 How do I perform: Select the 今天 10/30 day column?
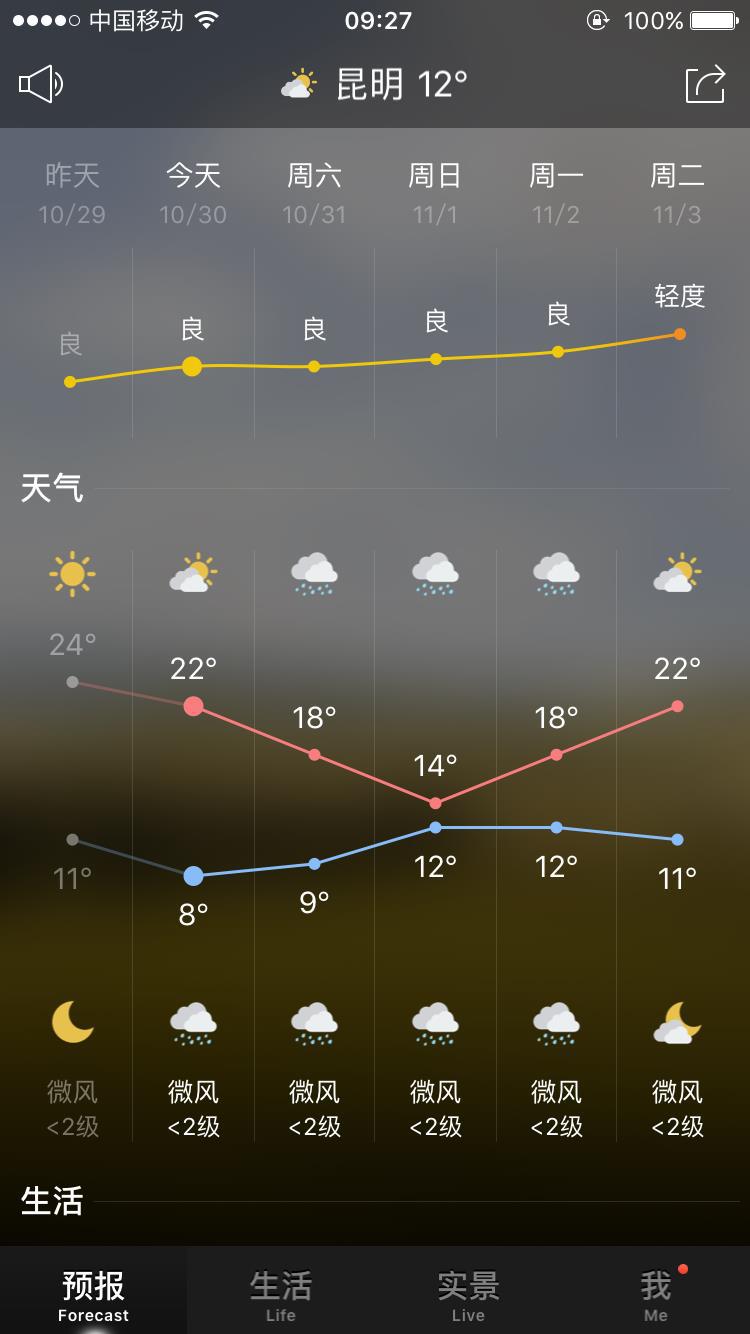coord(193,193)
